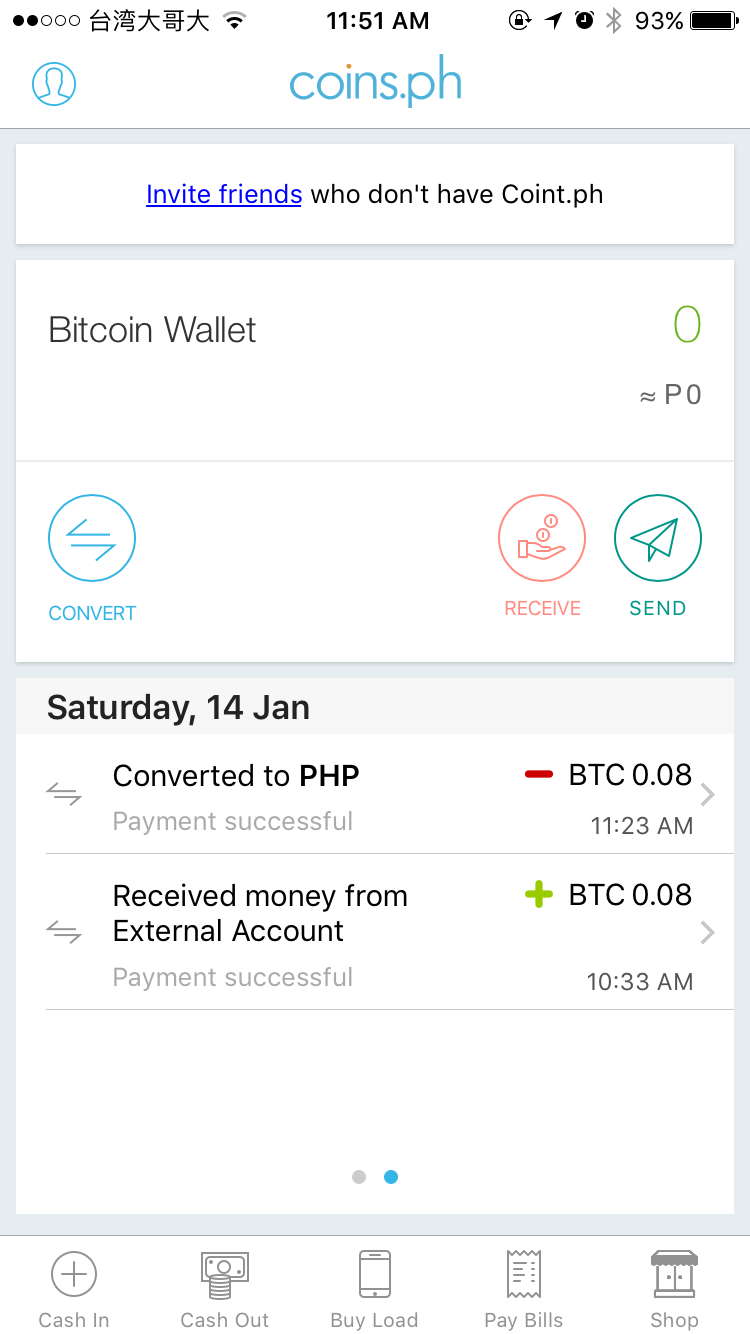The image size is (750, 1334).
Task: Go to the Cash Out tab
Action: tap(224, 1288)
